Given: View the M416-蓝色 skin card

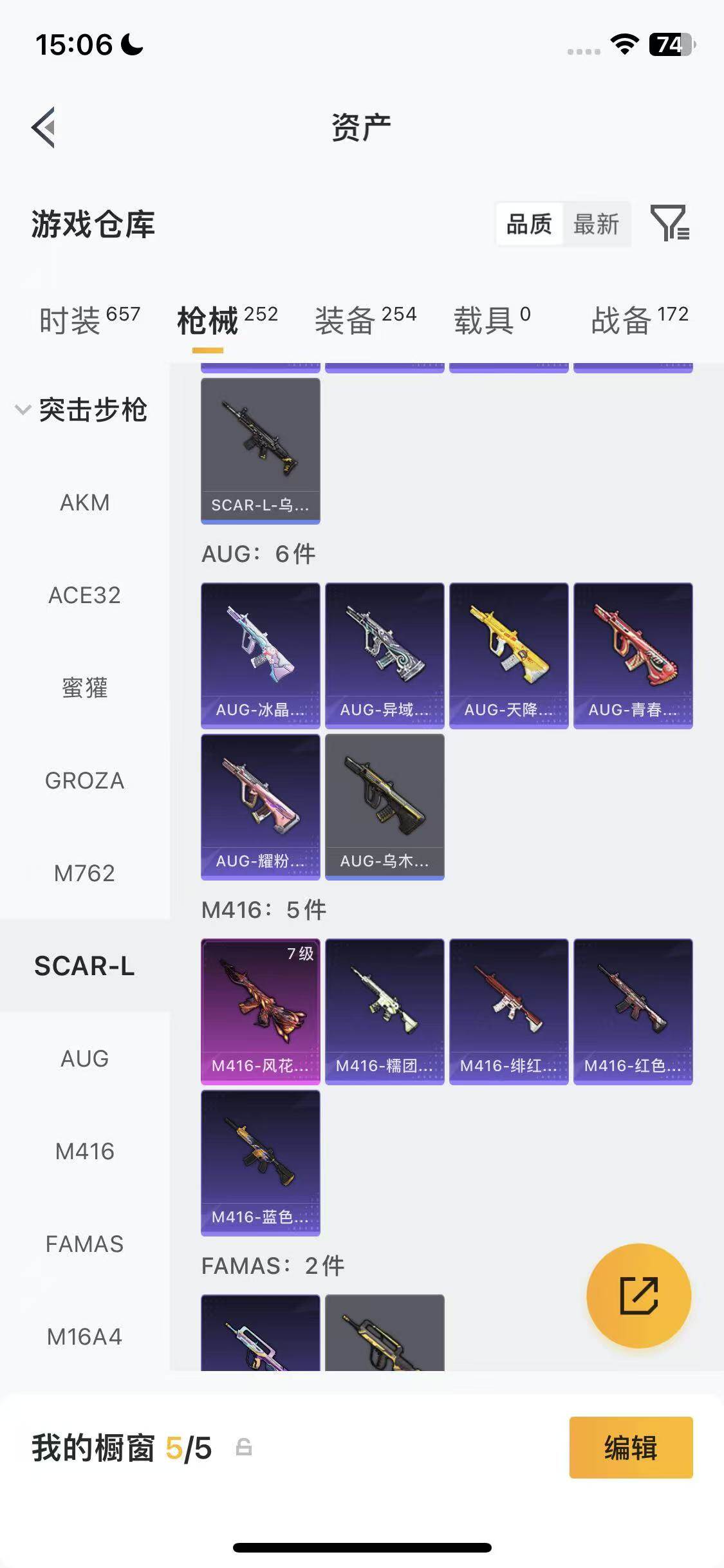Looking at the screenshot, I should pos(261,1163).
